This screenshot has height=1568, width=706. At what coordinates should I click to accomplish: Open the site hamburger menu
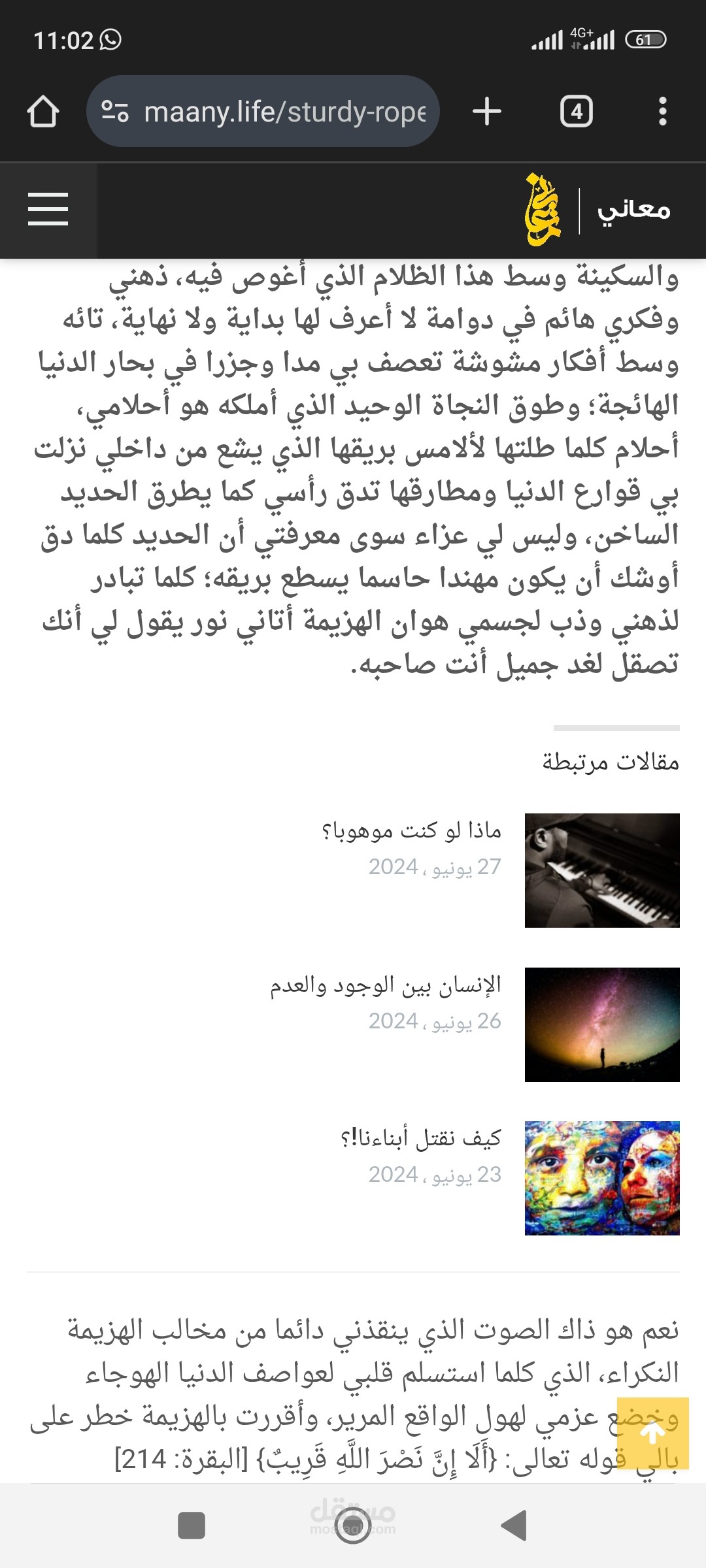tap(48, 209)
